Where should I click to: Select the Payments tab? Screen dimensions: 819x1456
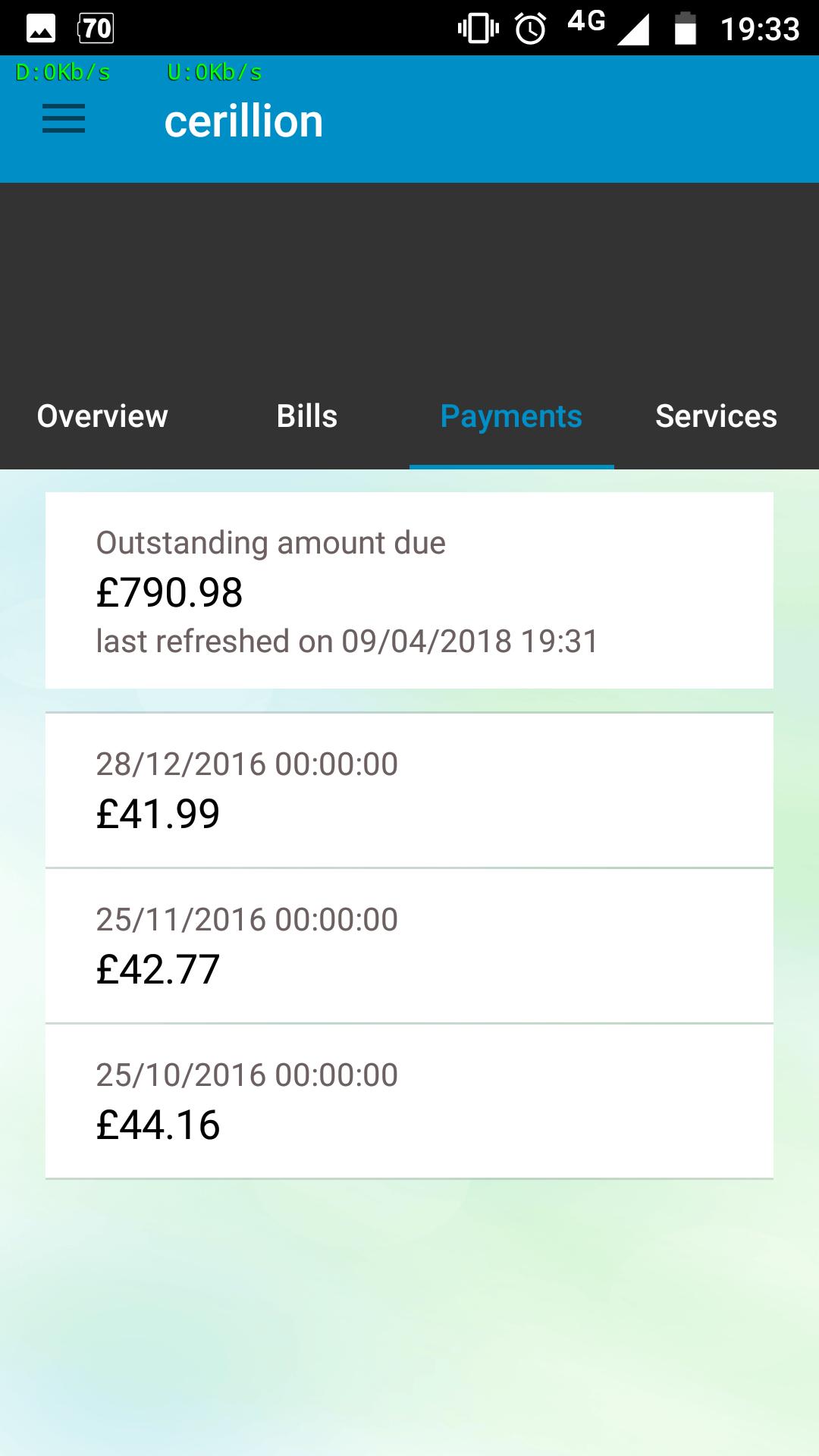point(511,416)
